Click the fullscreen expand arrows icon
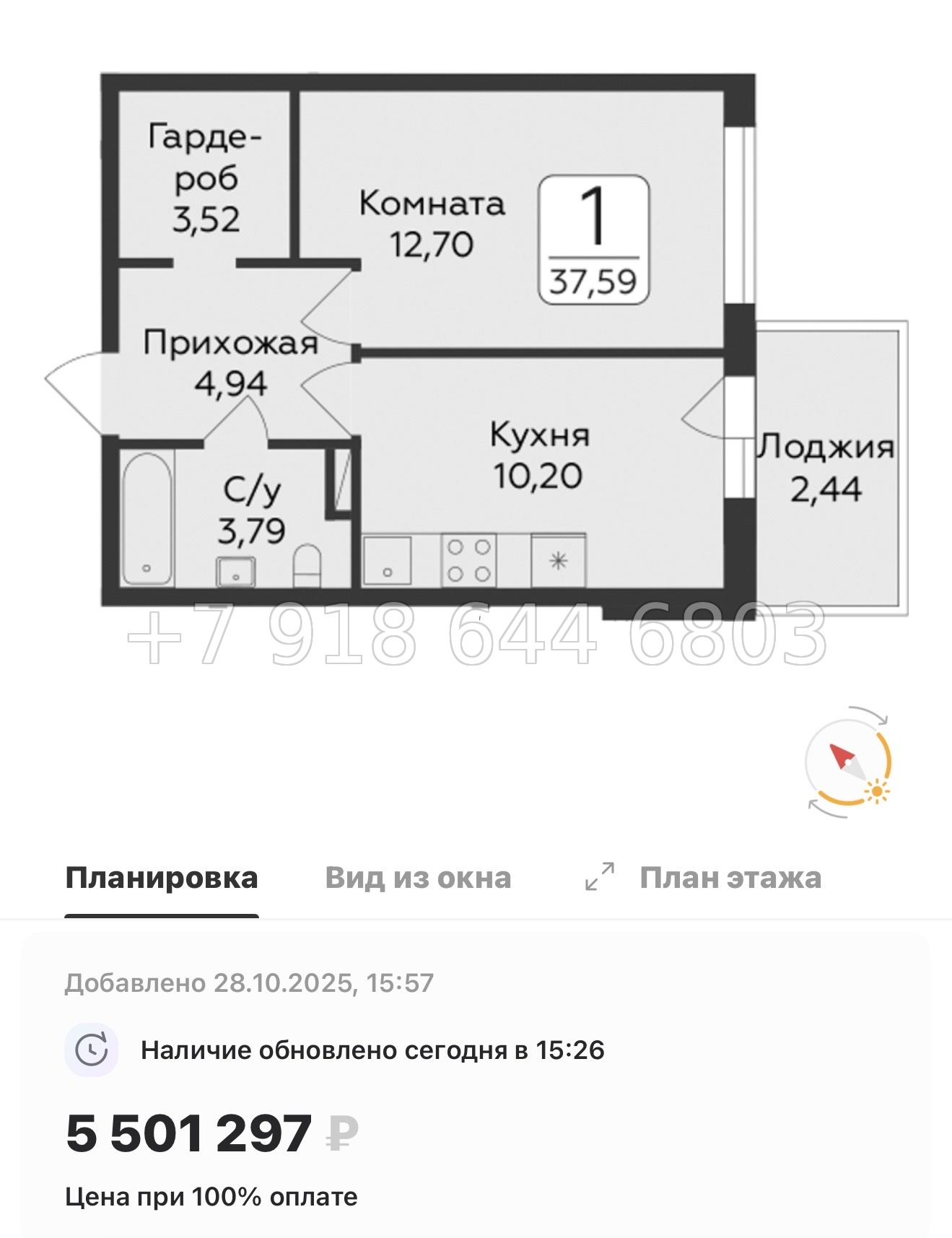This screenshot has height=1238, width=952. [599, 877]
